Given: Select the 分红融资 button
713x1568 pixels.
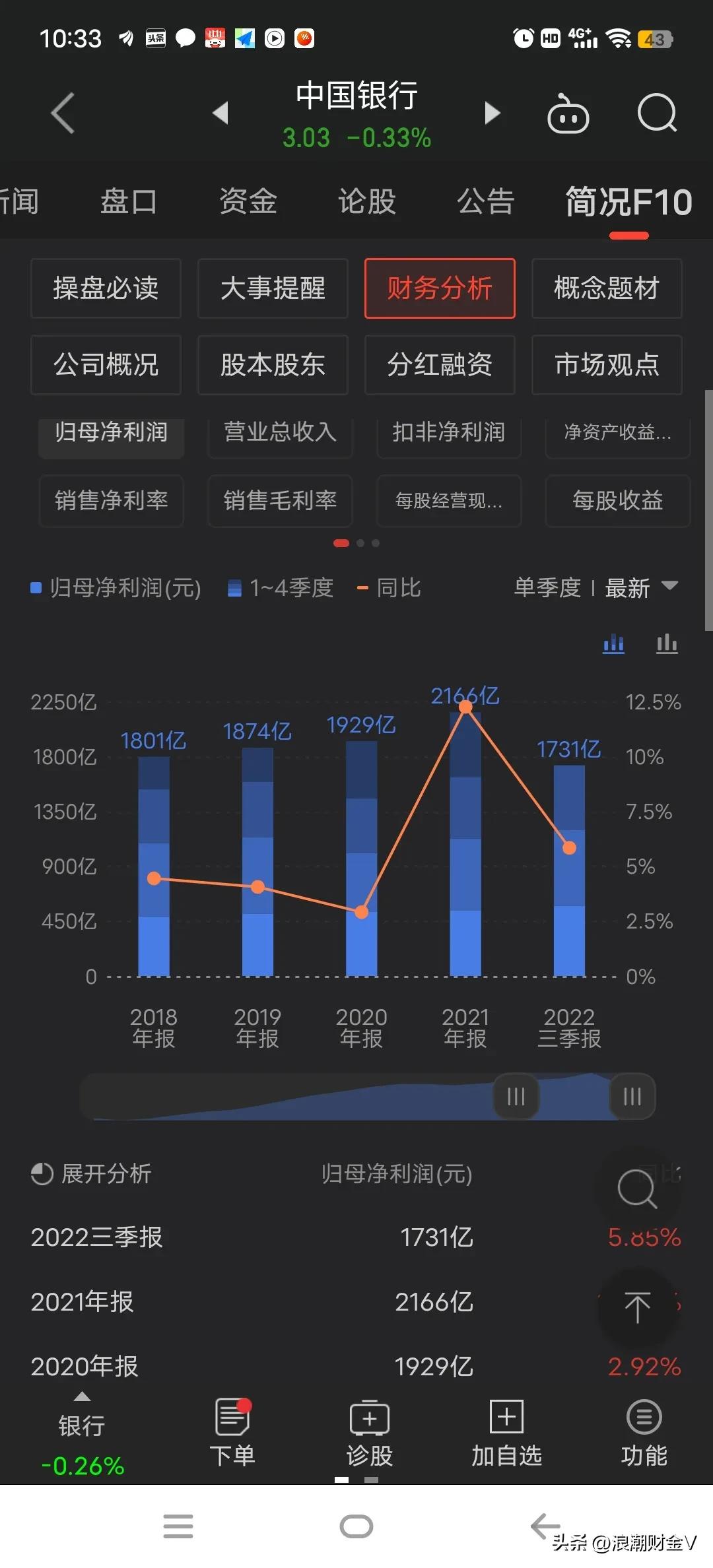Looking at the screenshot, I should 440,365.
